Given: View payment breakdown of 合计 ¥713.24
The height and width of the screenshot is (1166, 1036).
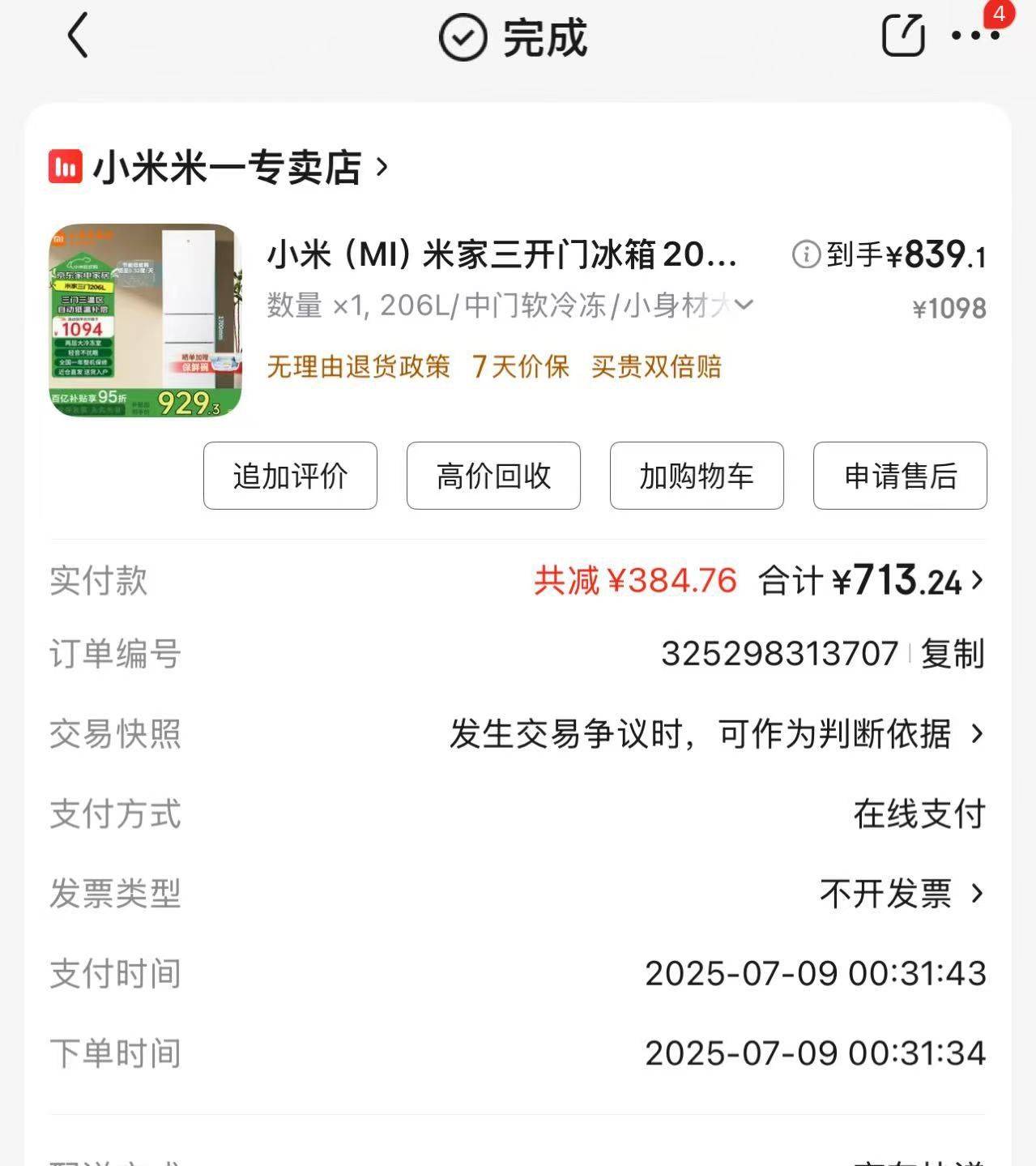Looking at the screenshot, I should pyautogui.click(x=907, y=580).
